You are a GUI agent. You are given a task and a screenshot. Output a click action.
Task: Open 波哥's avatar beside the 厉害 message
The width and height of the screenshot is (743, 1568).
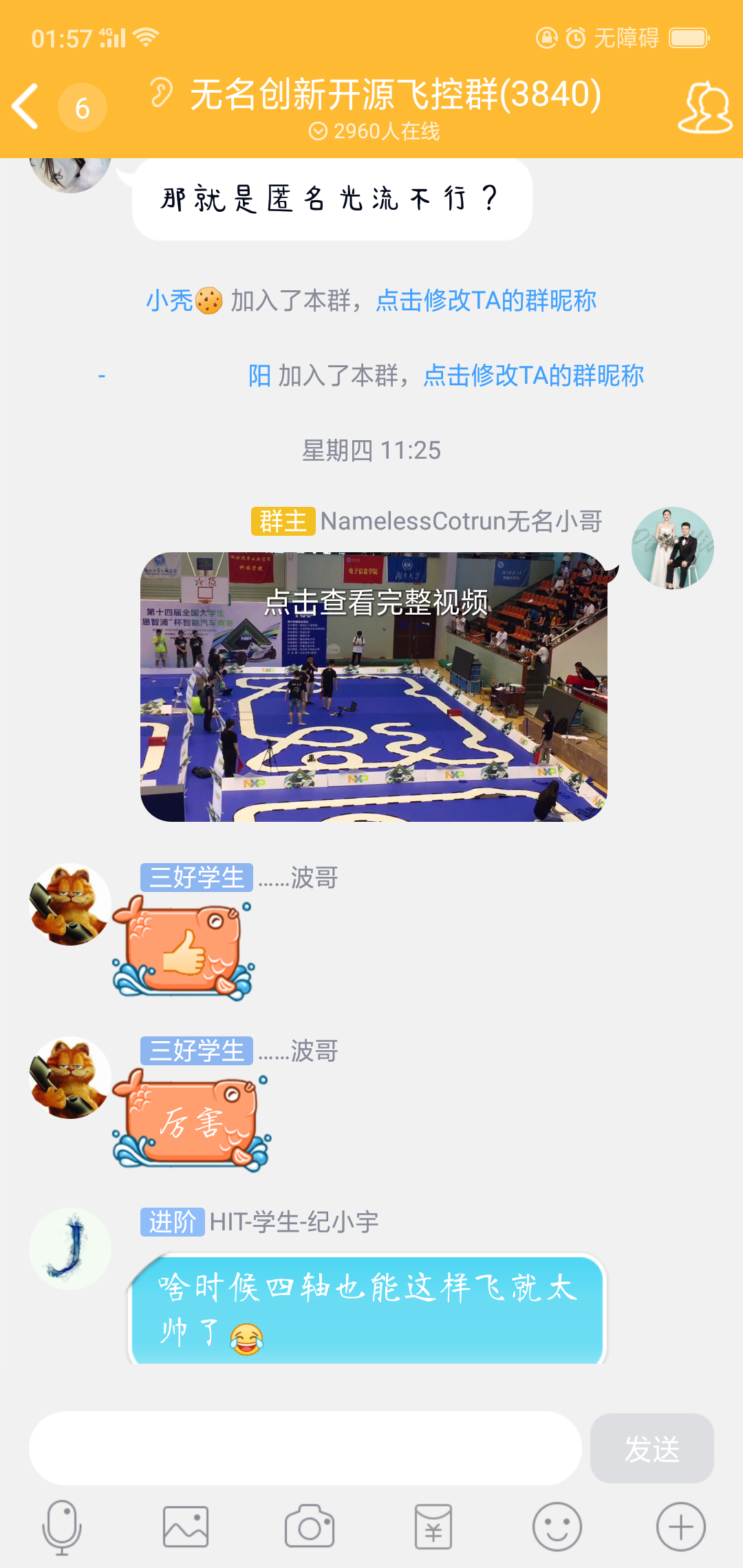[70, 1078]
